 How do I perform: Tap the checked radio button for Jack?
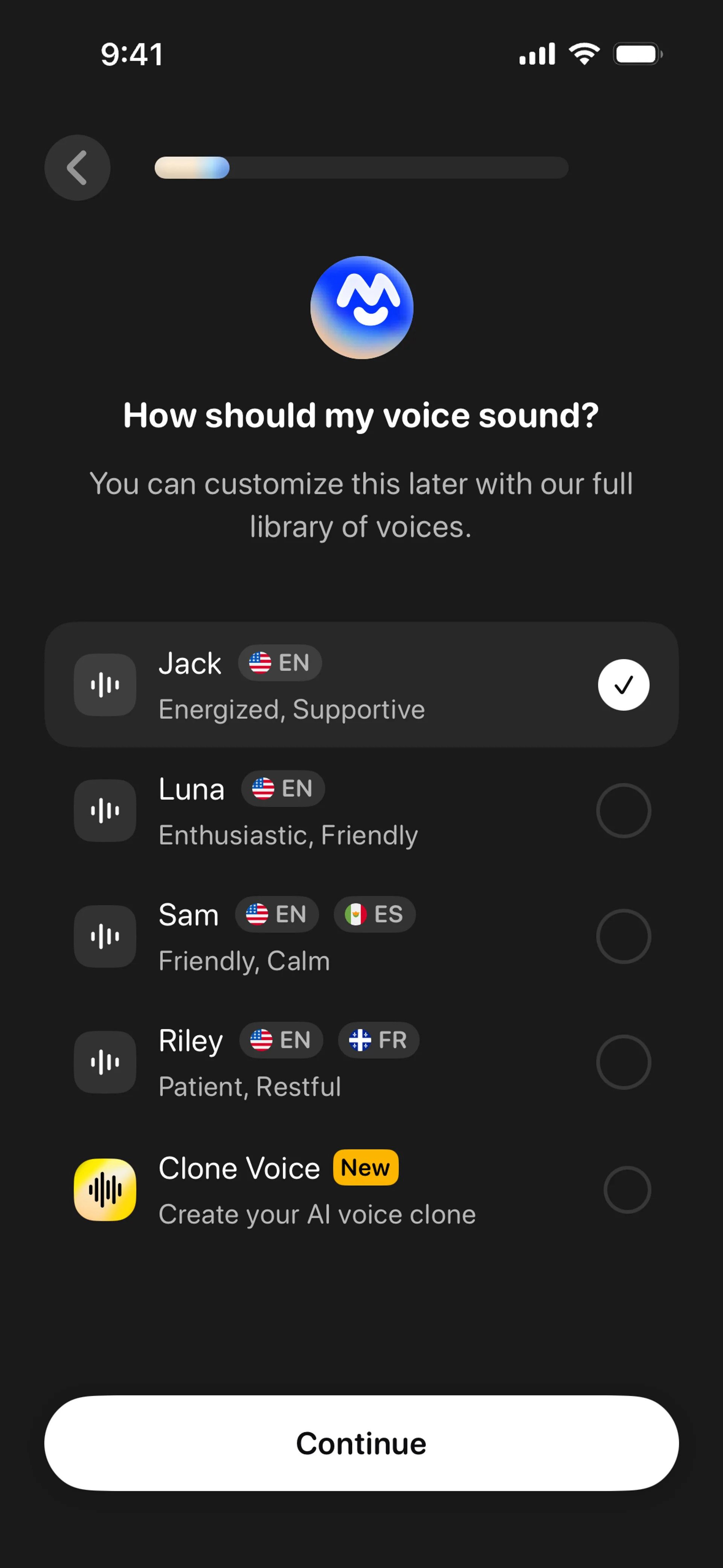[x=623, y=685]
